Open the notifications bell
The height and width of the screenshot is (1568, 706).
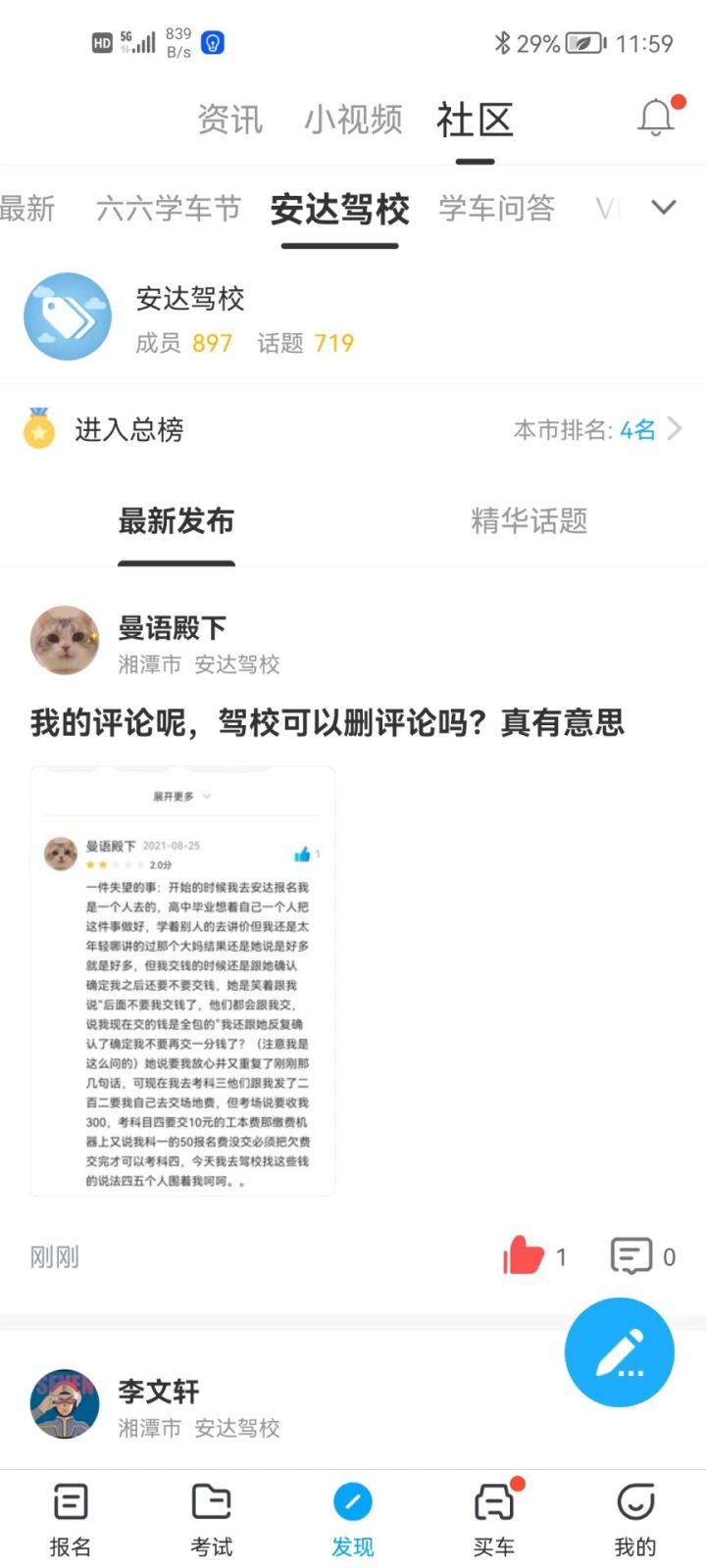point(656,119)
